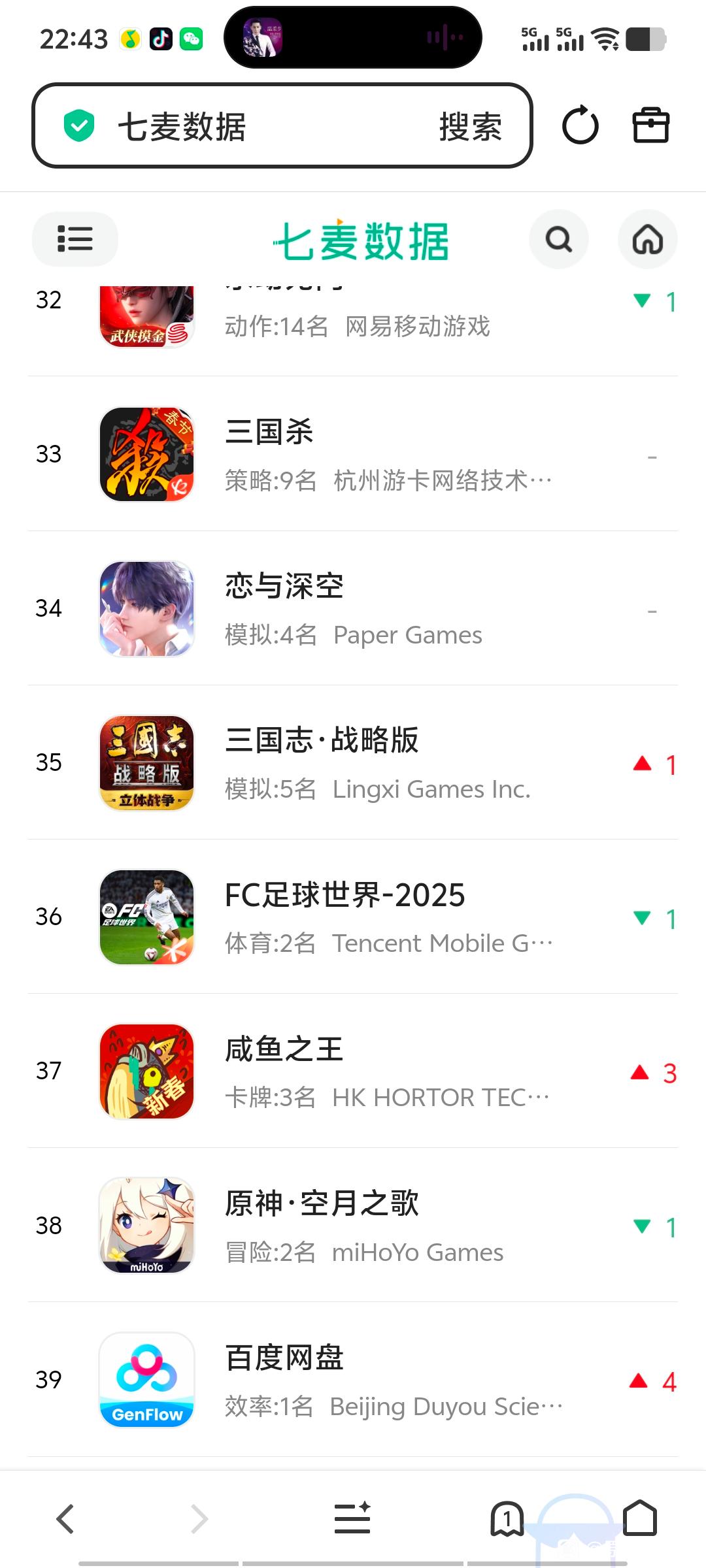
Task: Open 原神·空月之歌 ranking entry
Action: click(353, 1226)
